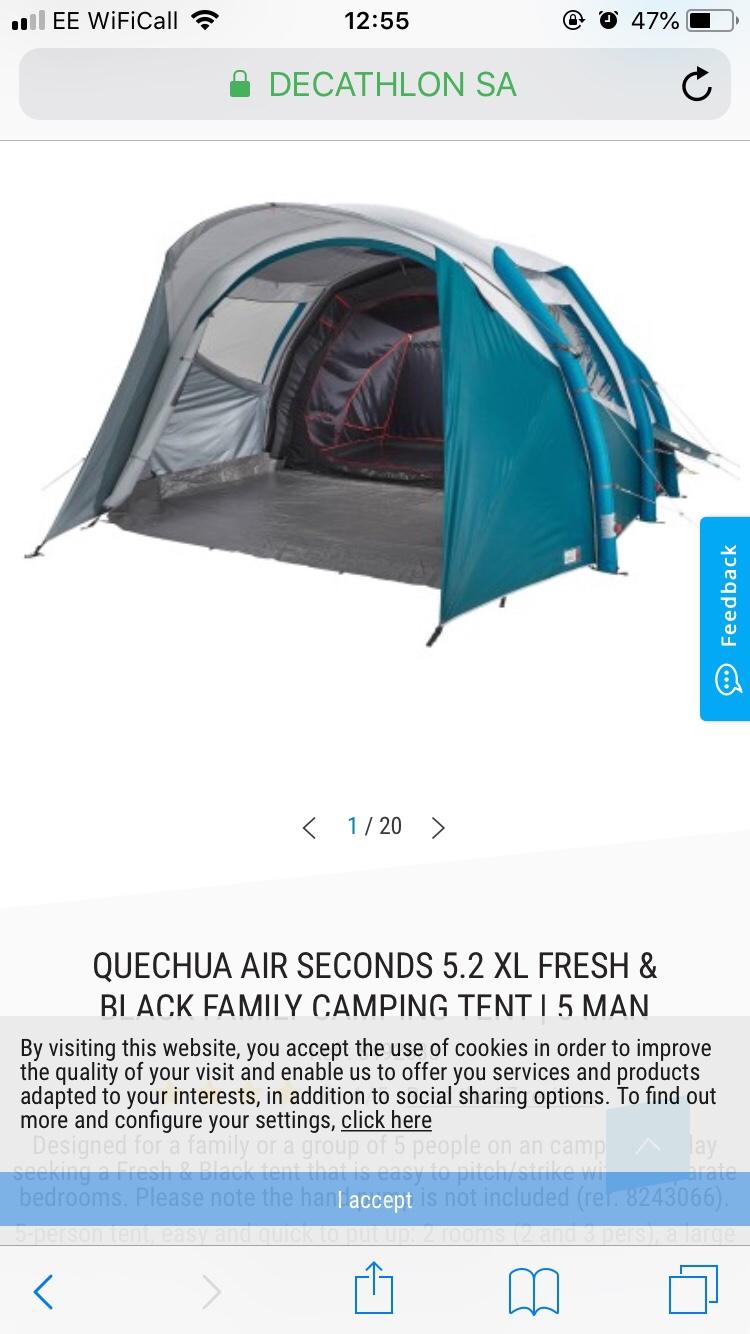The image size is (750, 1334).
Task: Accept cookies with I accept
Action: coord(374,1199)
